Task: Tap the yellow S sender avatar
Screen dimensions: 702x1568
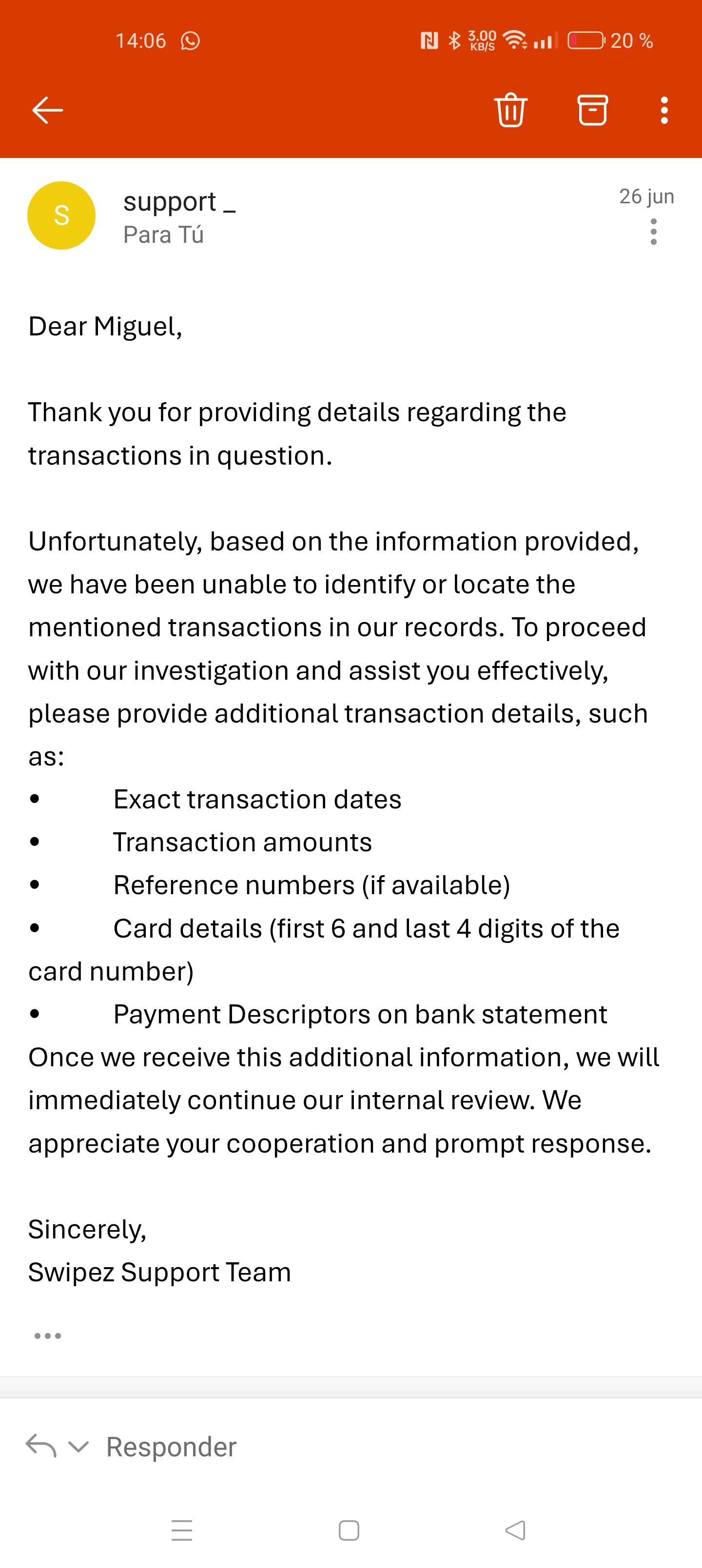Action: [x=61, y=216]
